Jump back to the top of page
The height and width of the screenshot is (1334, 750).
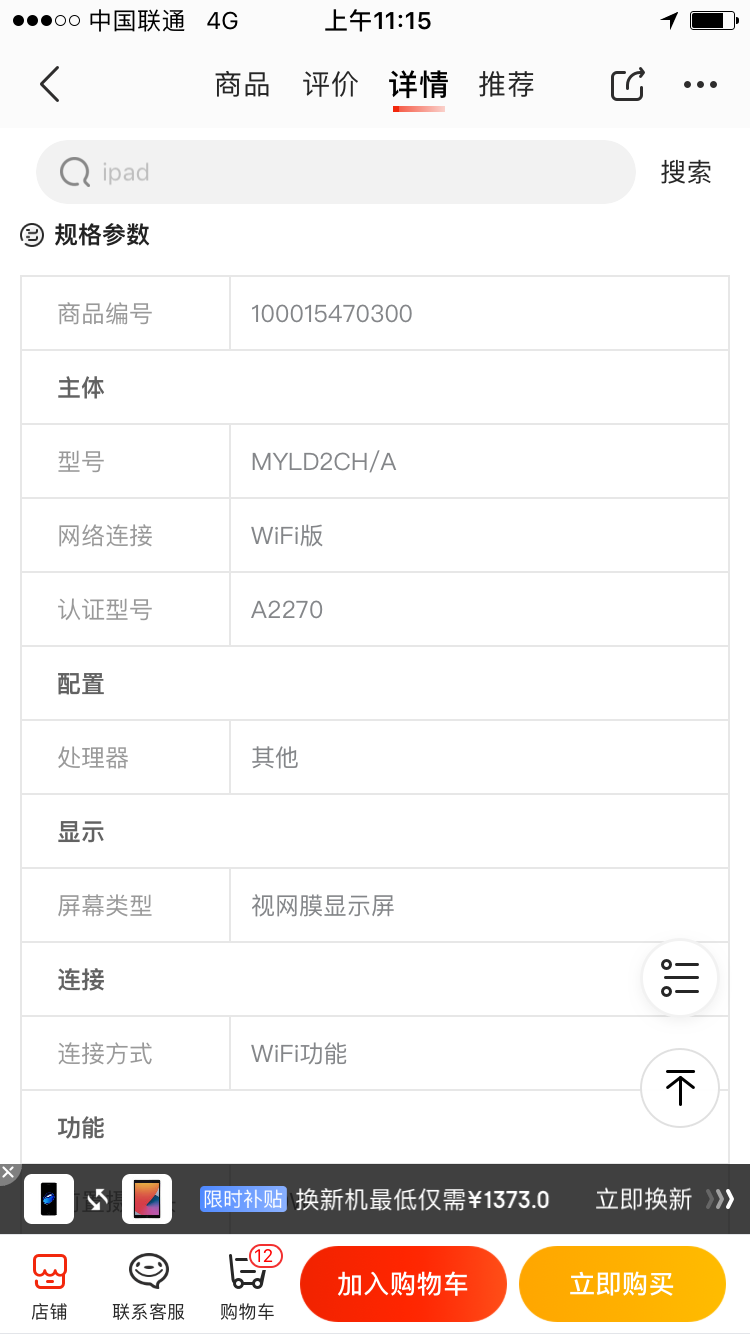point(680,1087)
